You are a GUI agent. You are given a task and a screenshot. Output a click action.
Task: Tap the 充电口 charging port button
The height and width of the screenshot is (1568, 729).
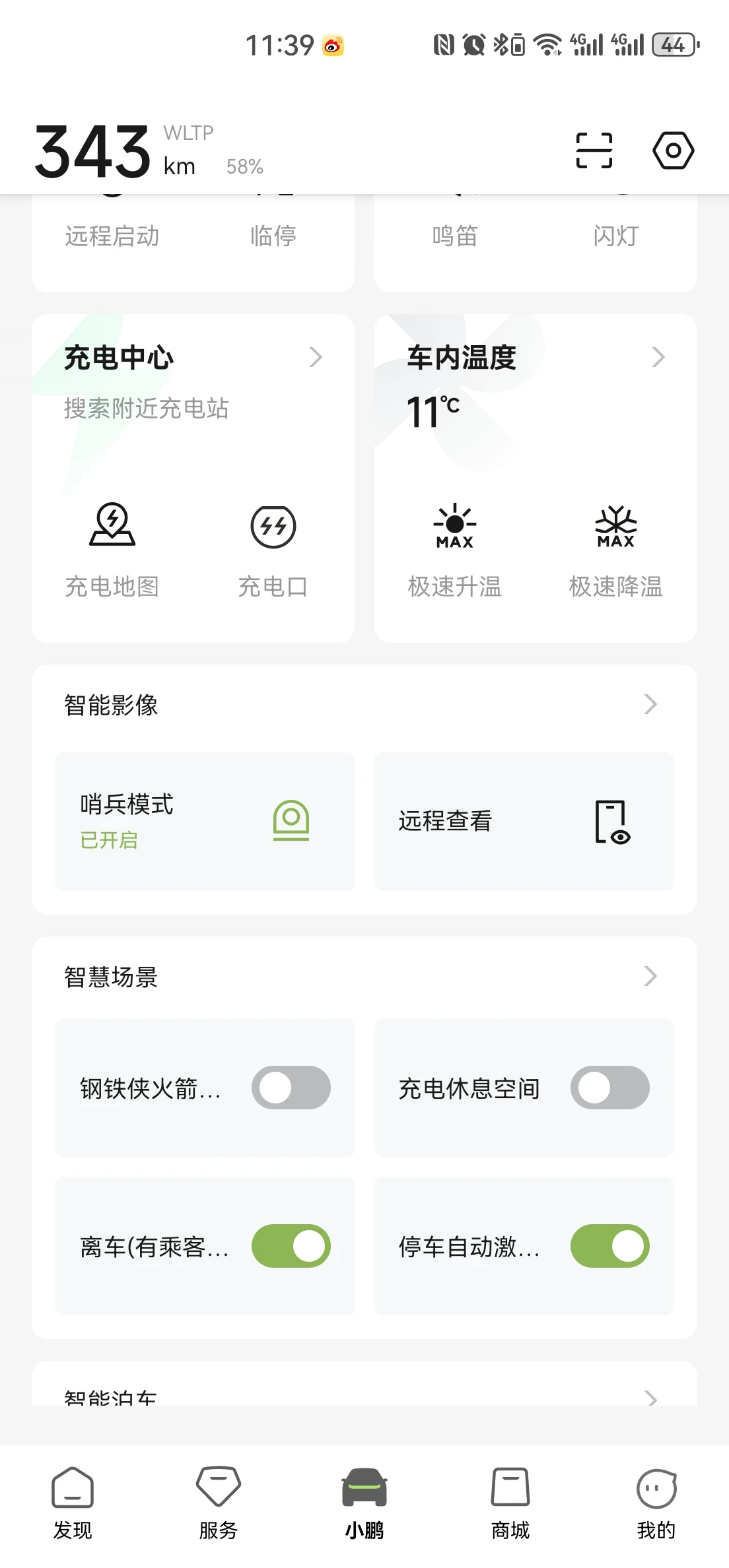(x=273, y=548)
